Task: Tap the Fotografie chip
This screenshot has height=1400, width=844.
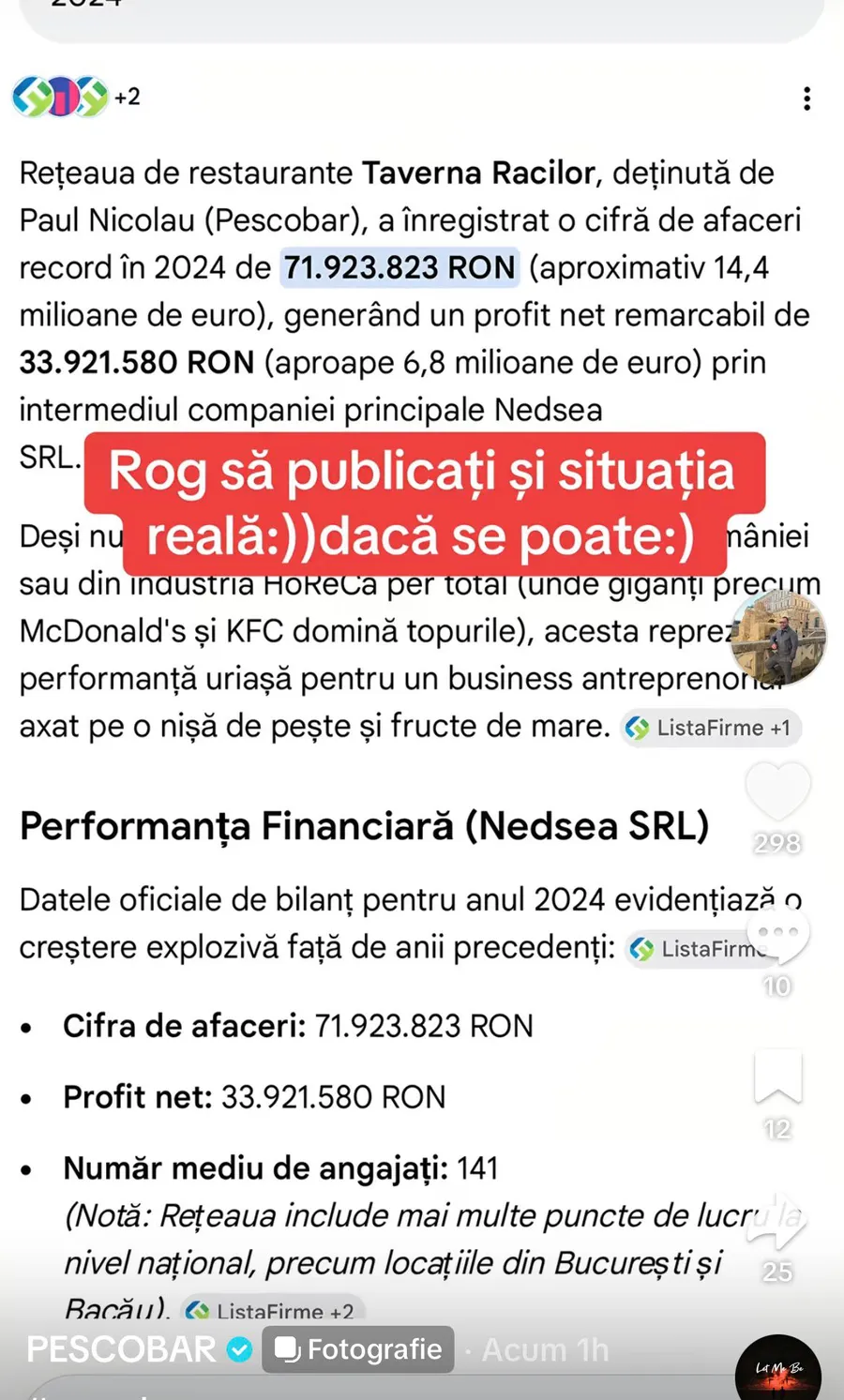Action: pos(358,1349)
